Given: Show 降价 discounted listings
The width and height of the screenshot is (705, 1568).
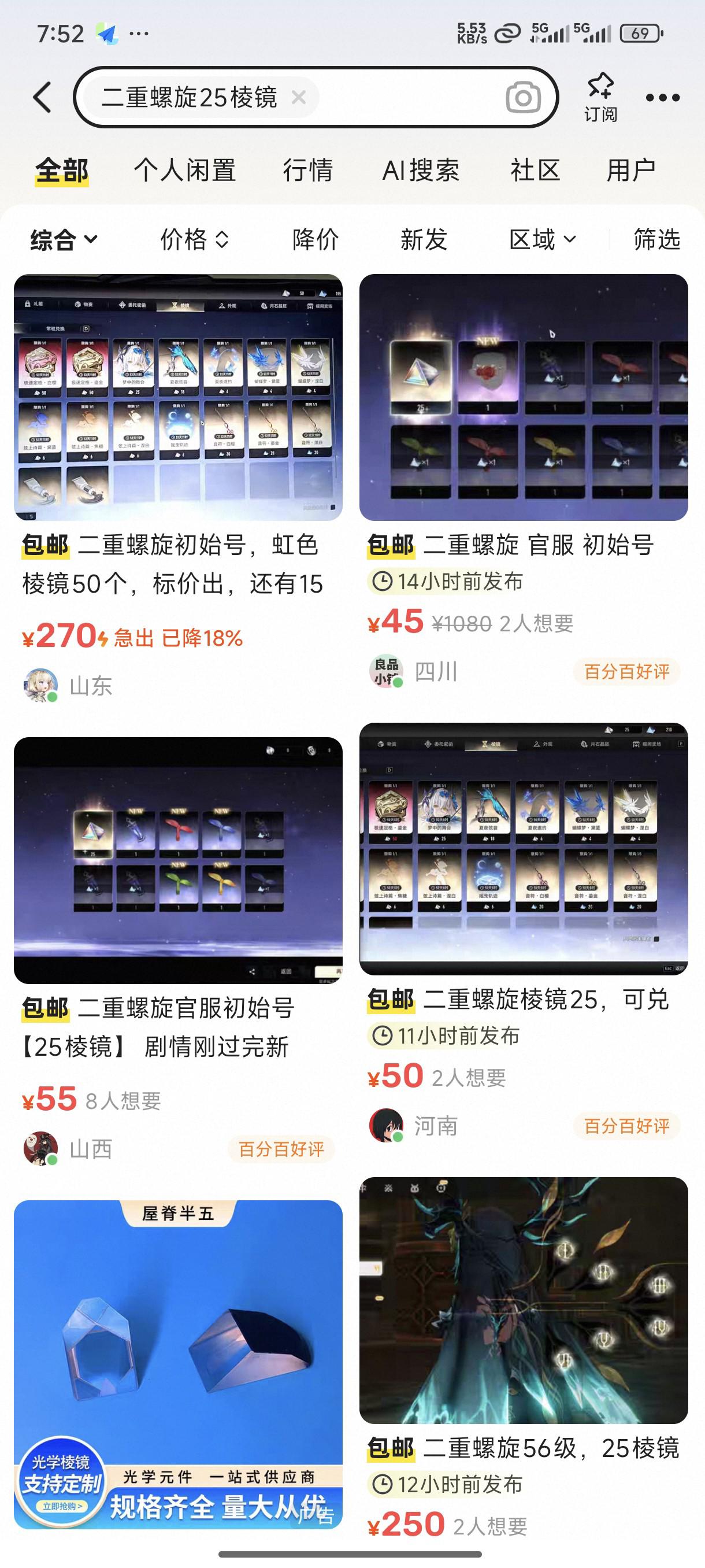Looking at the screenshot, I should [315, 239].
